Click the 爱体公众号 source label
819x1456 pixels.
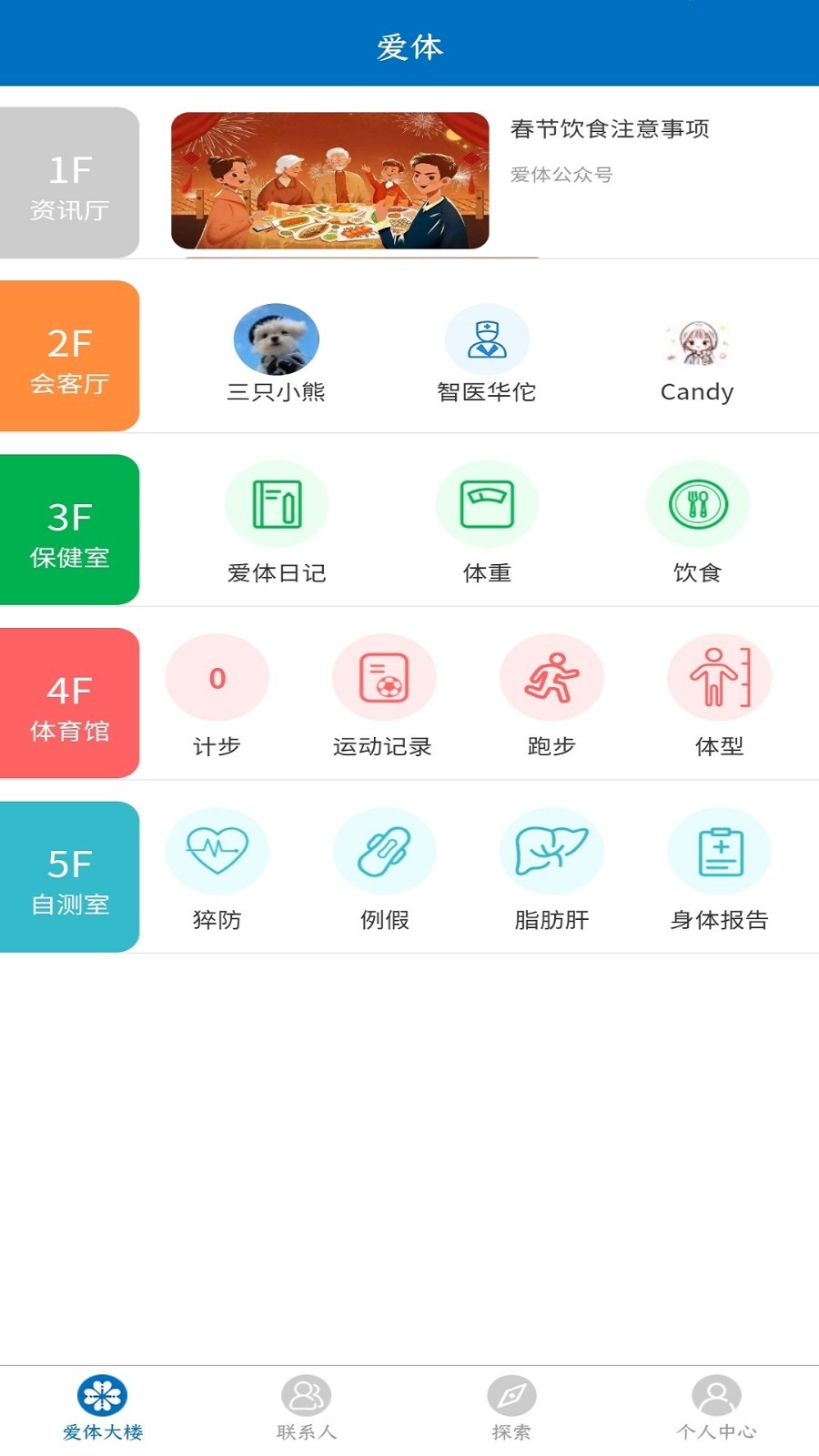coord(563,177)
